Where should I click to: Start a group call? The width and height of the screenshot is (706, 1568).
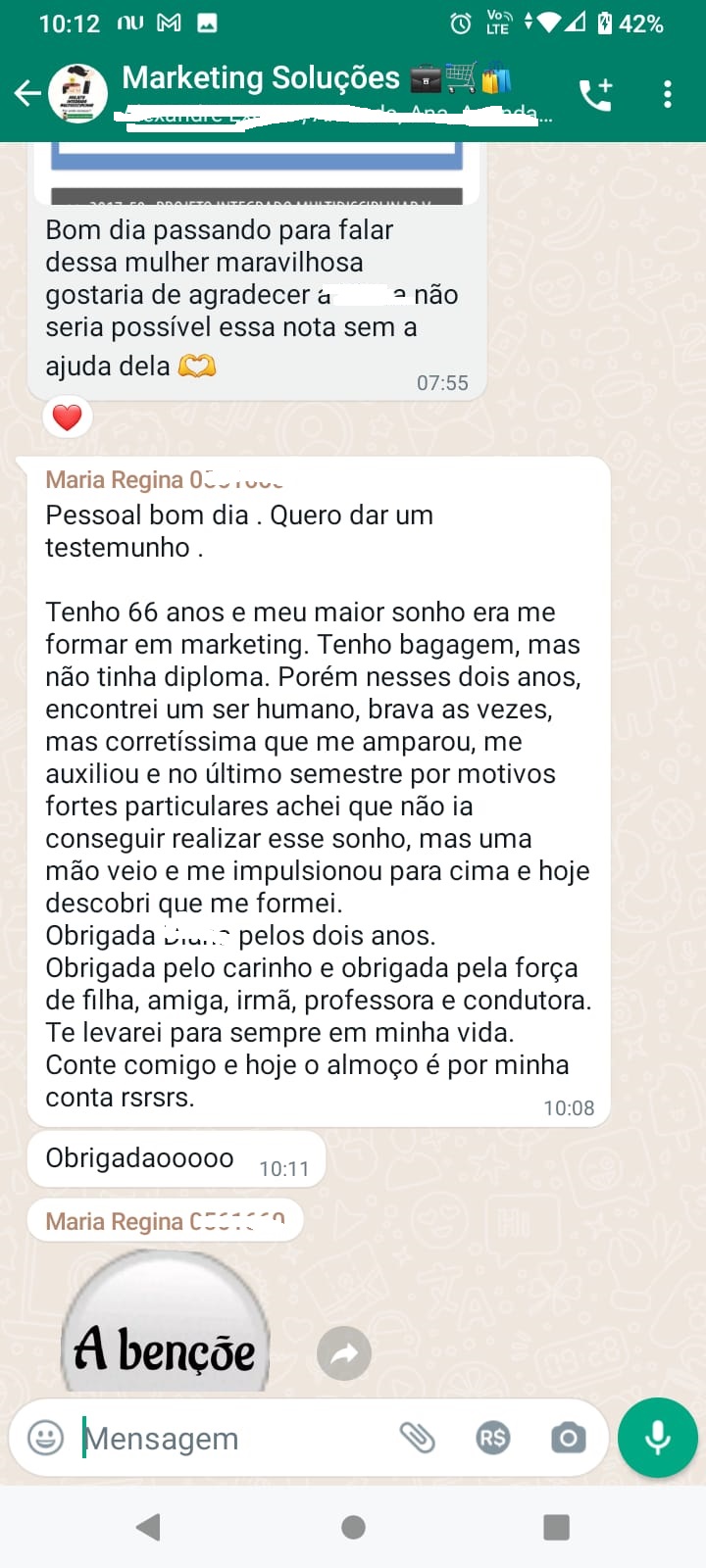(595, 94)
